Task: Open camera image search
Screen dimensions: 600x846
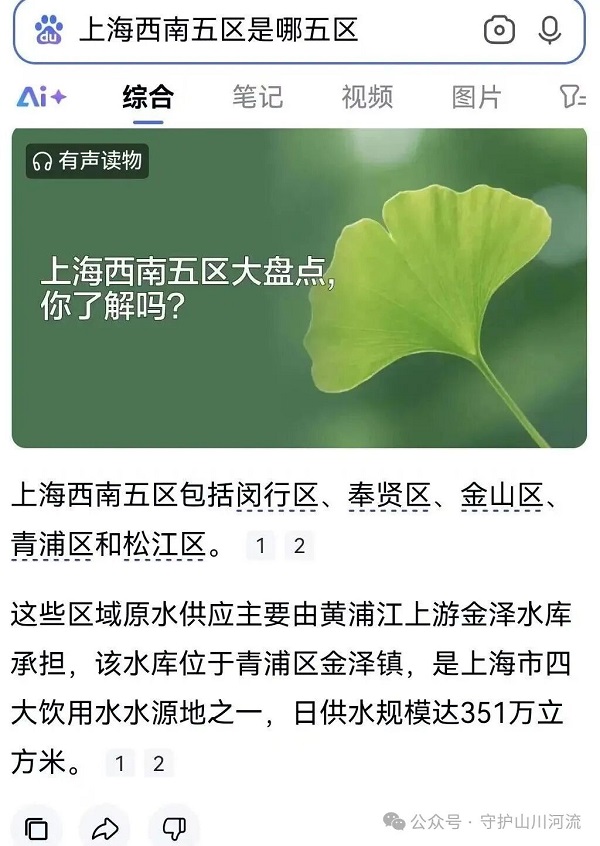Action: point(499,30)
